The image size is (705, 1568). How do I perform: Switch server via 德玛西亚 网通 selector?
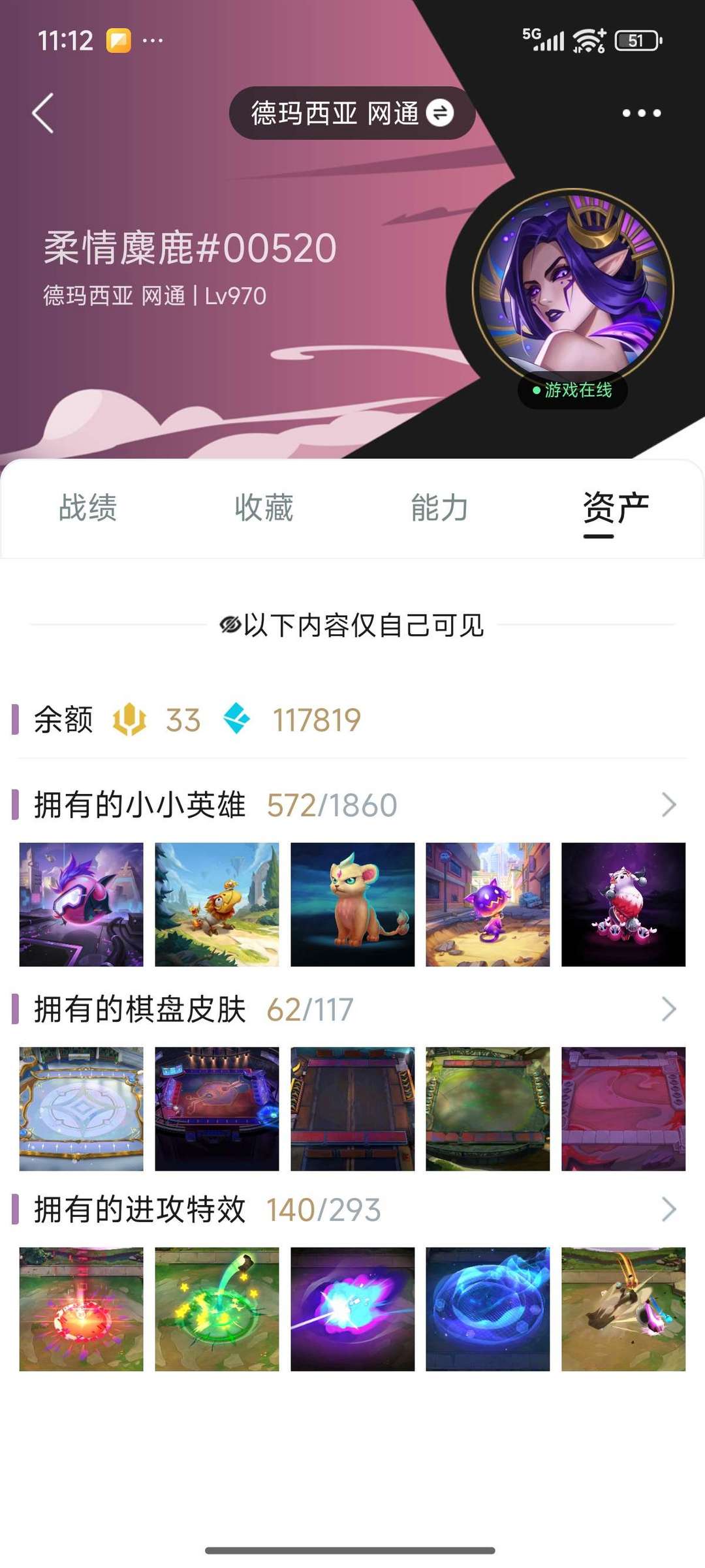point(352,114)
